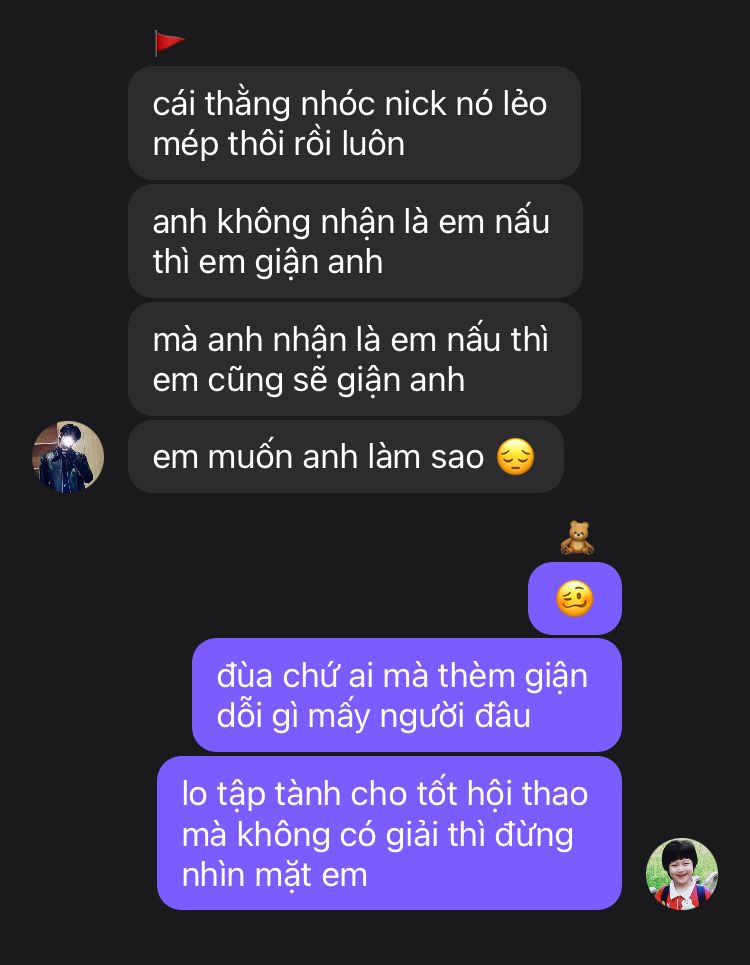View the red flag reaction above the first message
Screen dimensions: 750x965
click(169, 43)
